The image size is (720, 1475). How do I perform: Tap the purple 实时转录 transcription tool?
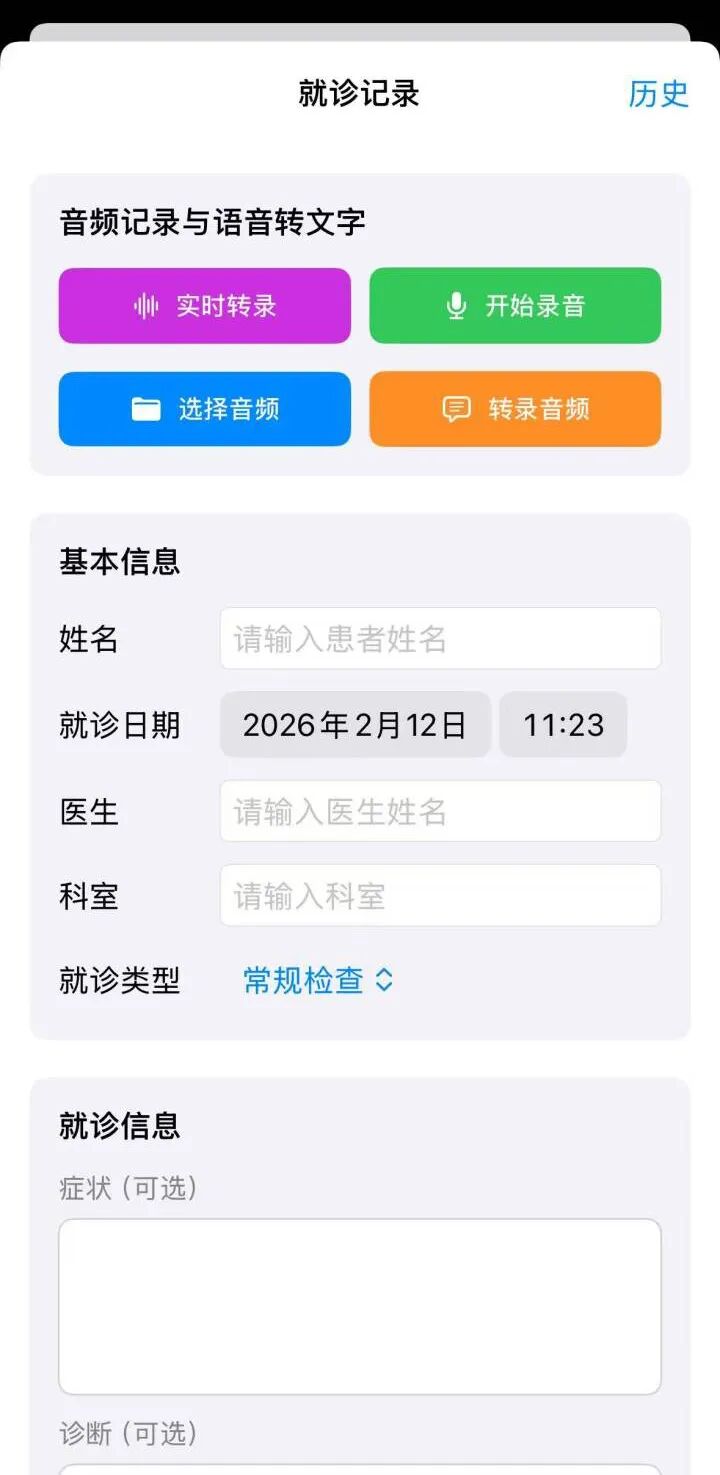click(204, 306)
